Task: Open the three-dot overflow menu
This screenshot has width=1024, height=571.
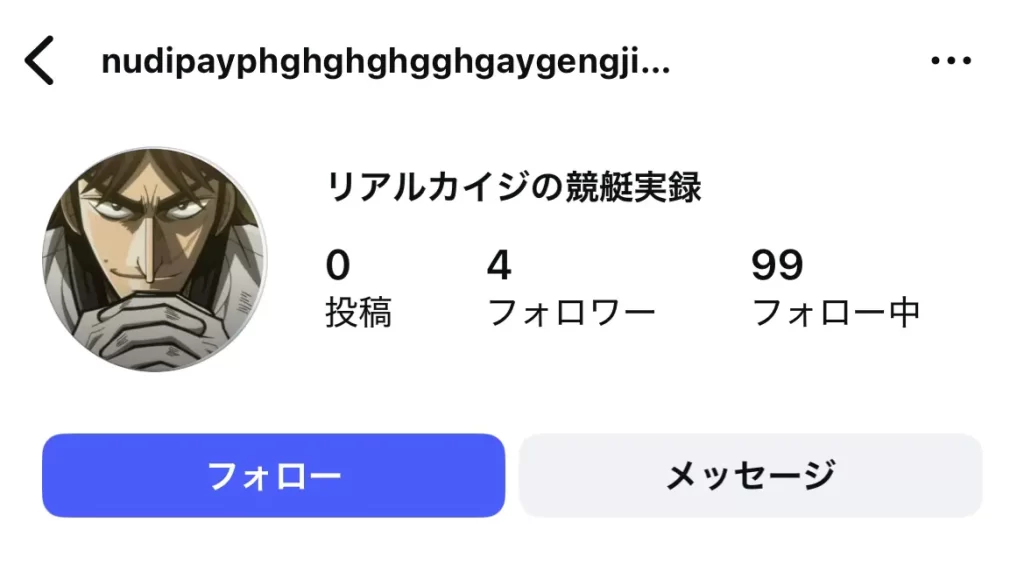Action: click(950, 62)
